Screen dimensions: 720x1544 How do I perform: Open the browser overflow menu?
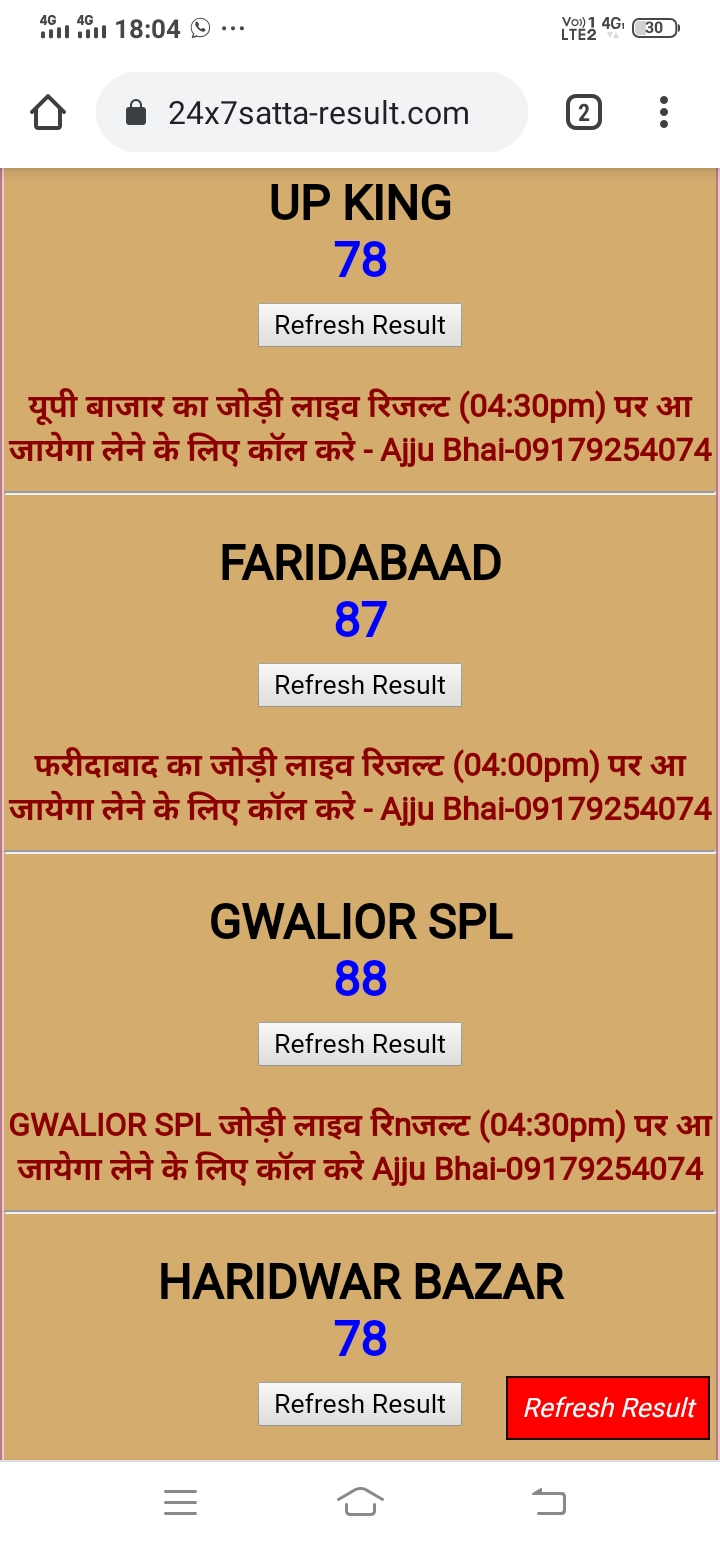pos(664,113)
